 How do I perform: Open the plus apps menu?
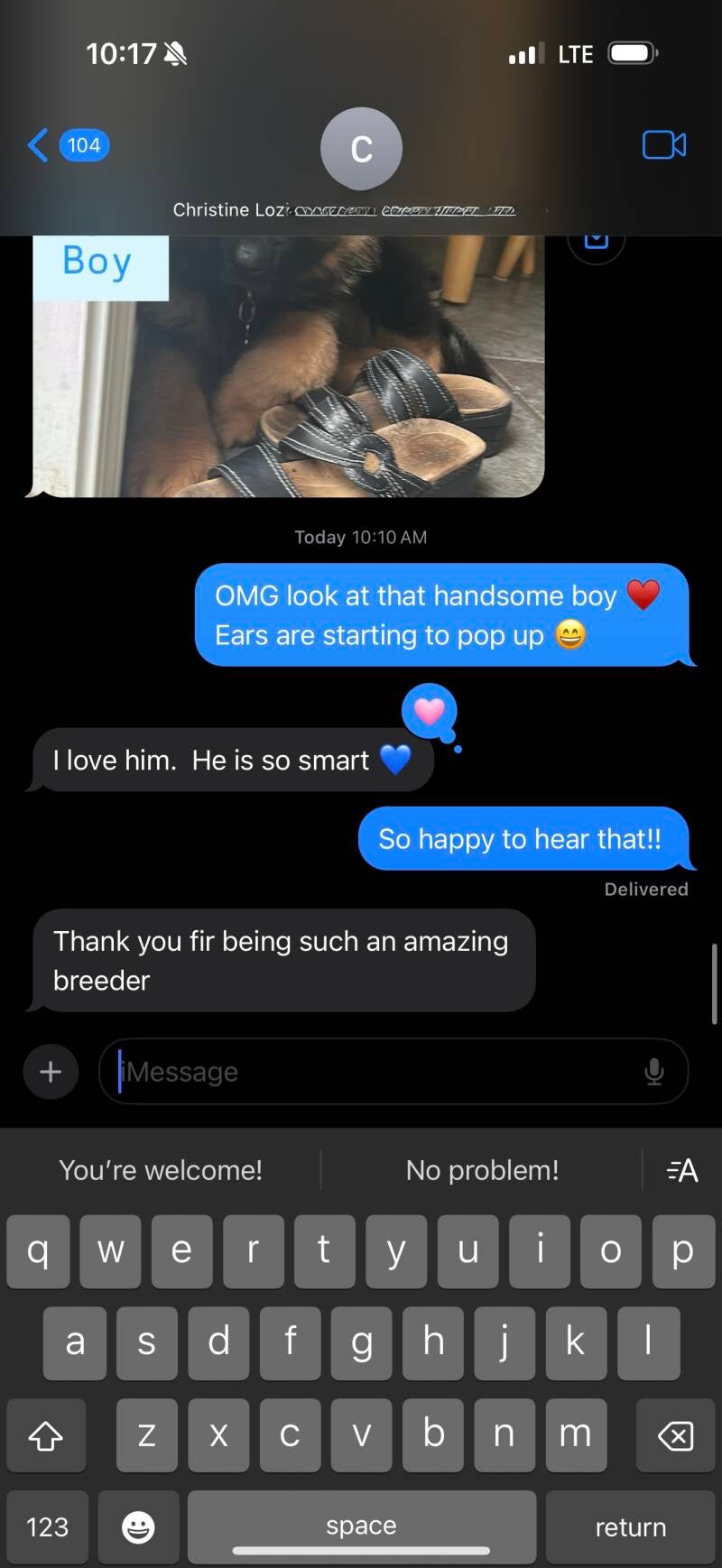coord(51,1071)
